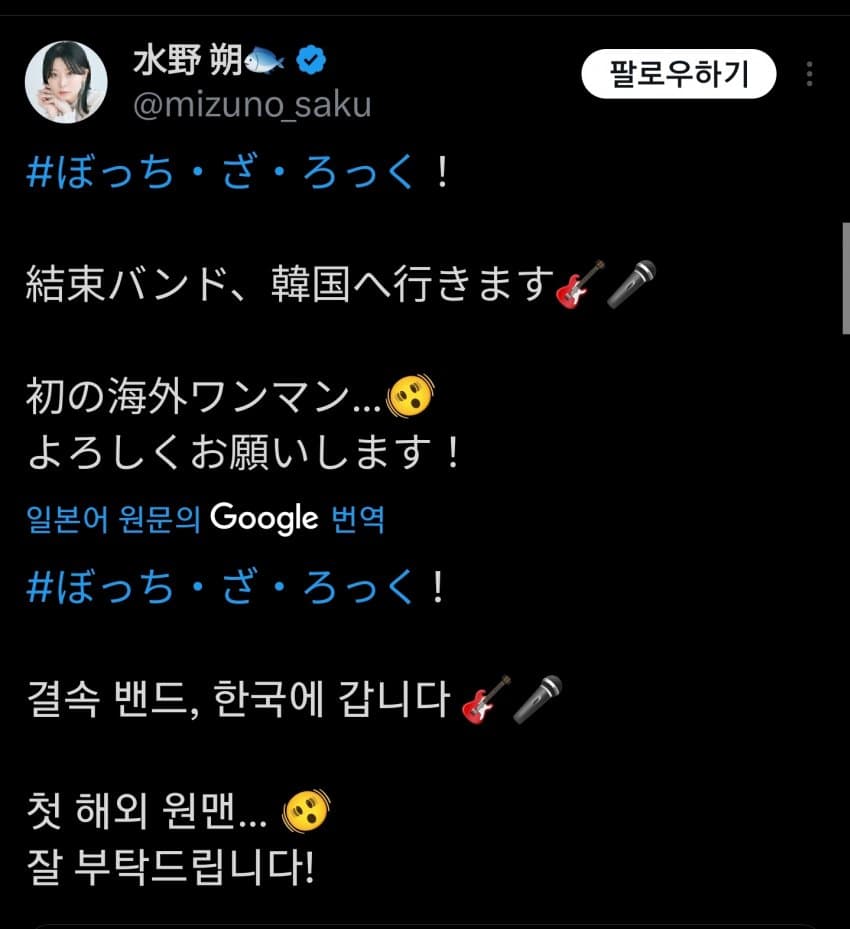Visit the @mizuno_saku profile handle
This screenshot has height=929, width=850.
tap(252, 104)
